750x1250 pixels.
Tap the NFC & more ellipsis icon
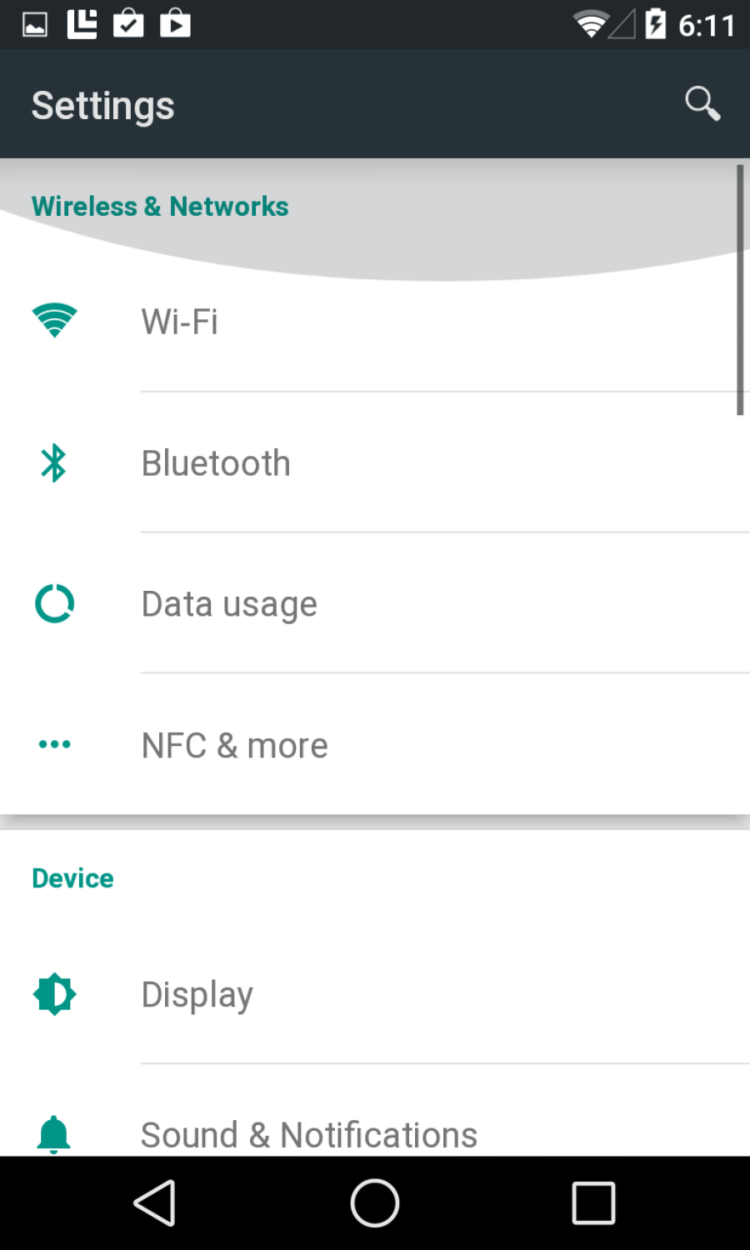[x=55, y=744]
